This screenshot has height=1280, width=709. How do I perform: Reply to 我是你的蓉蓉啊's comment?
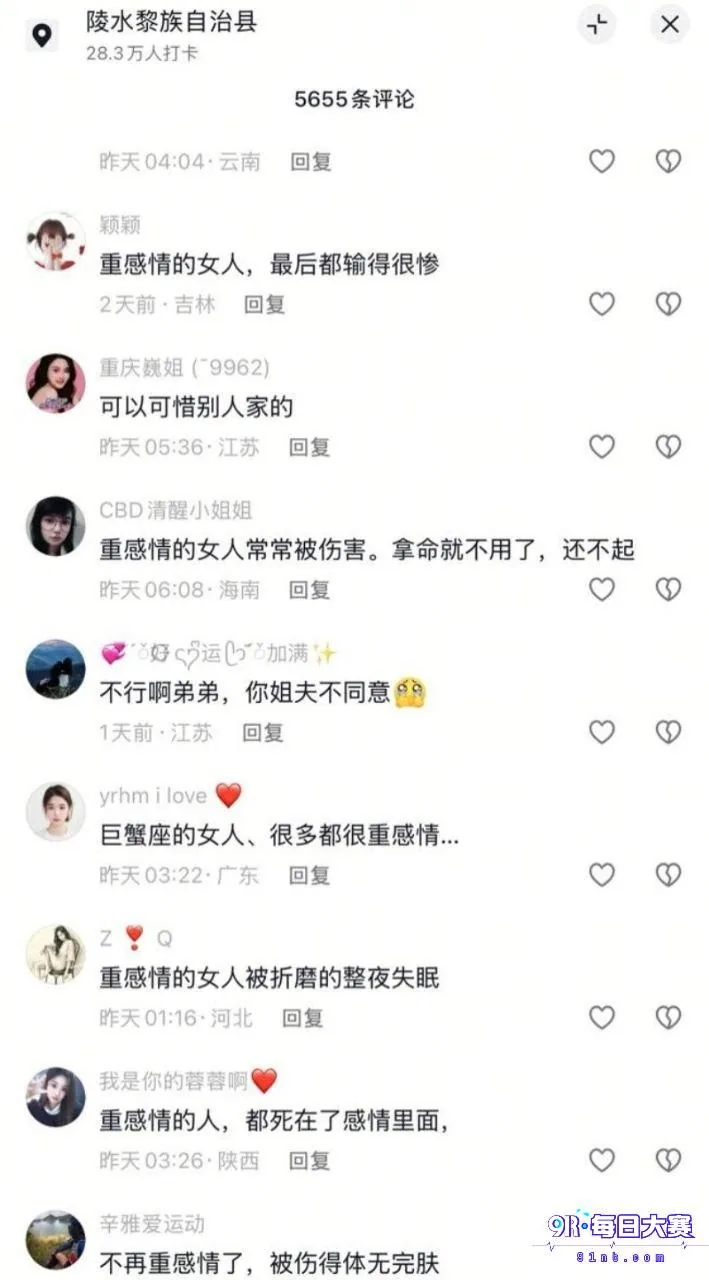[310, 1161]
